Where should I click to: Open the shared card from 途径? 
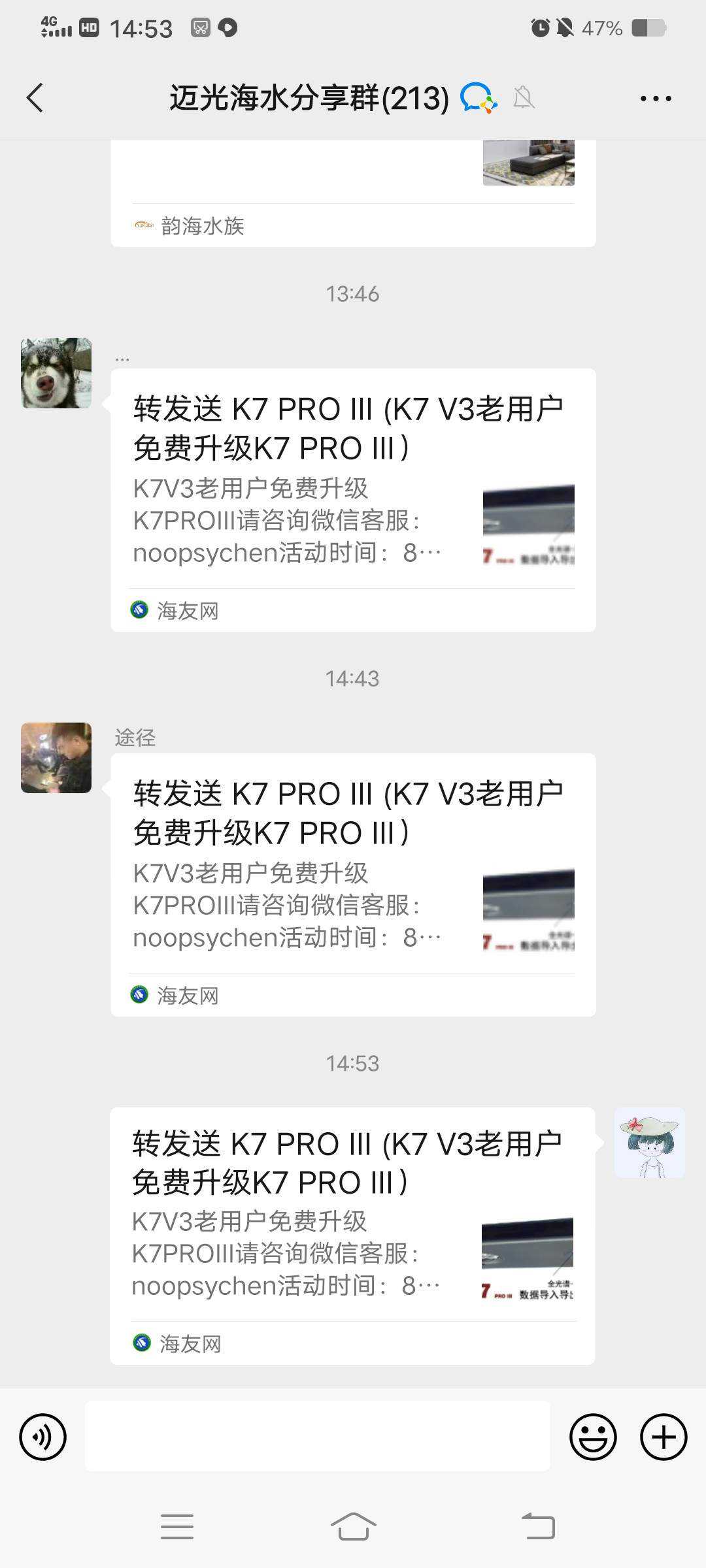(x=353, y=884)
